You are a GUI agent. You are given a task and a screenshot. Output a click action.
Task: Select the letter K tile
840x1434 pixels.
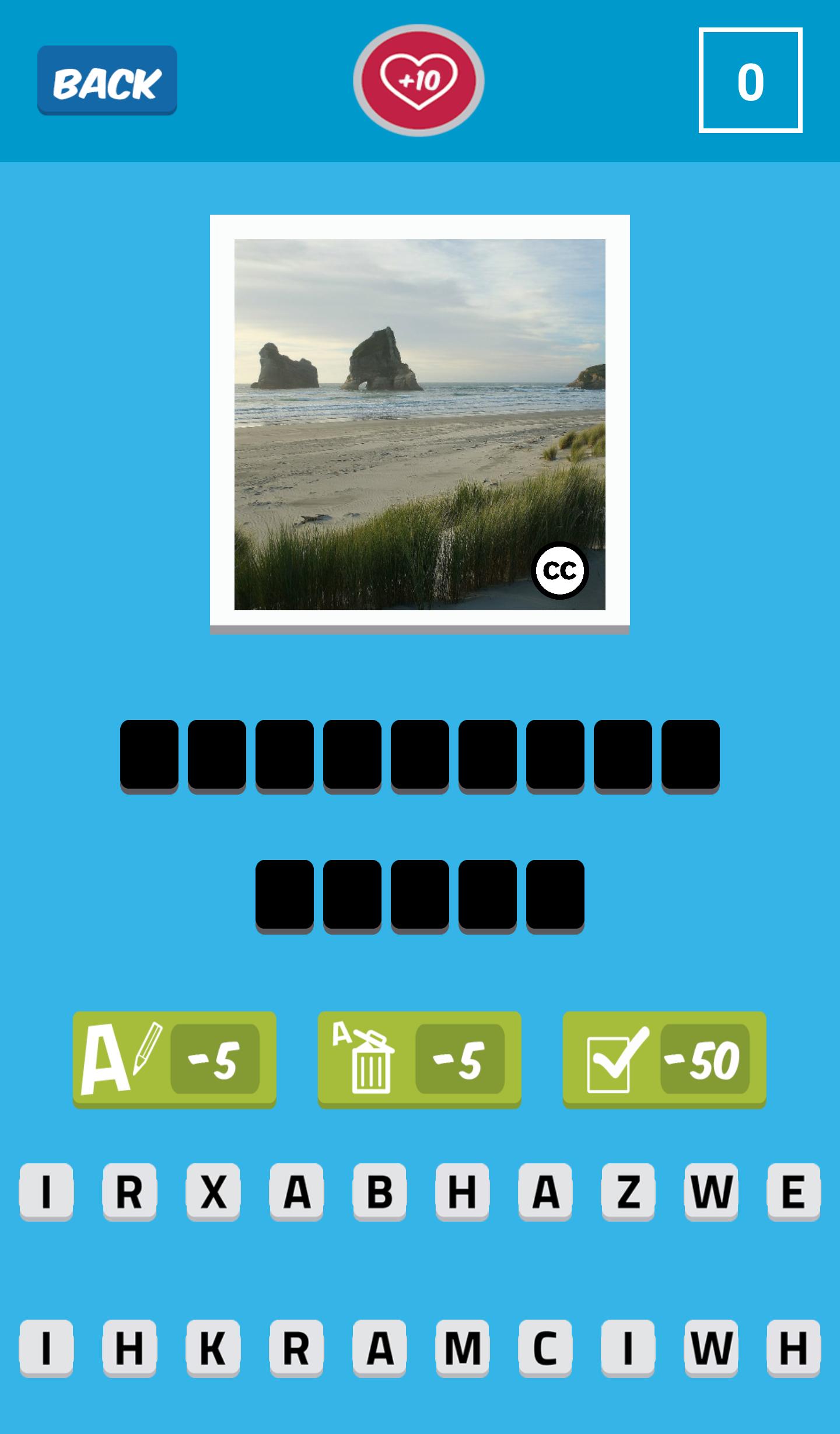tap(213, 1348)
